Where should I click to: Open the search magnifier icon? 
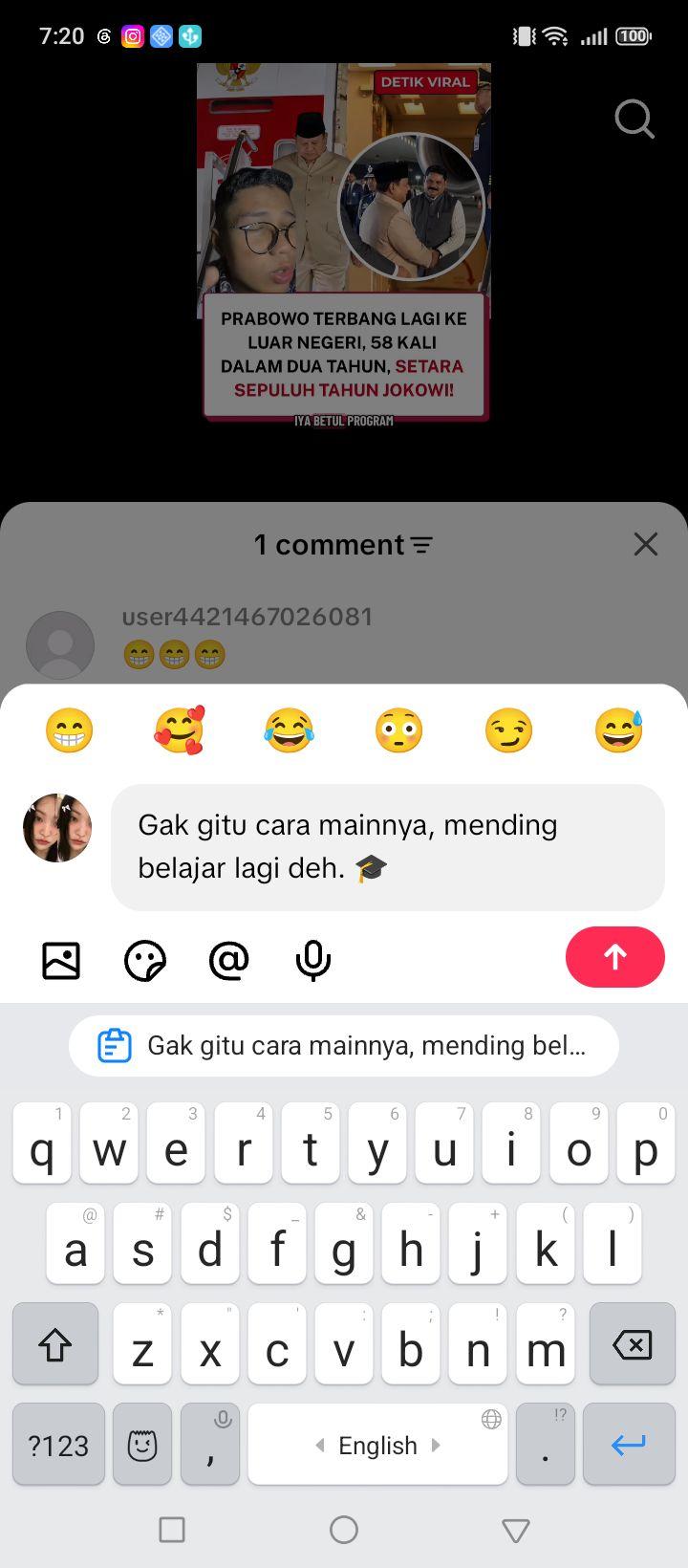634,120
